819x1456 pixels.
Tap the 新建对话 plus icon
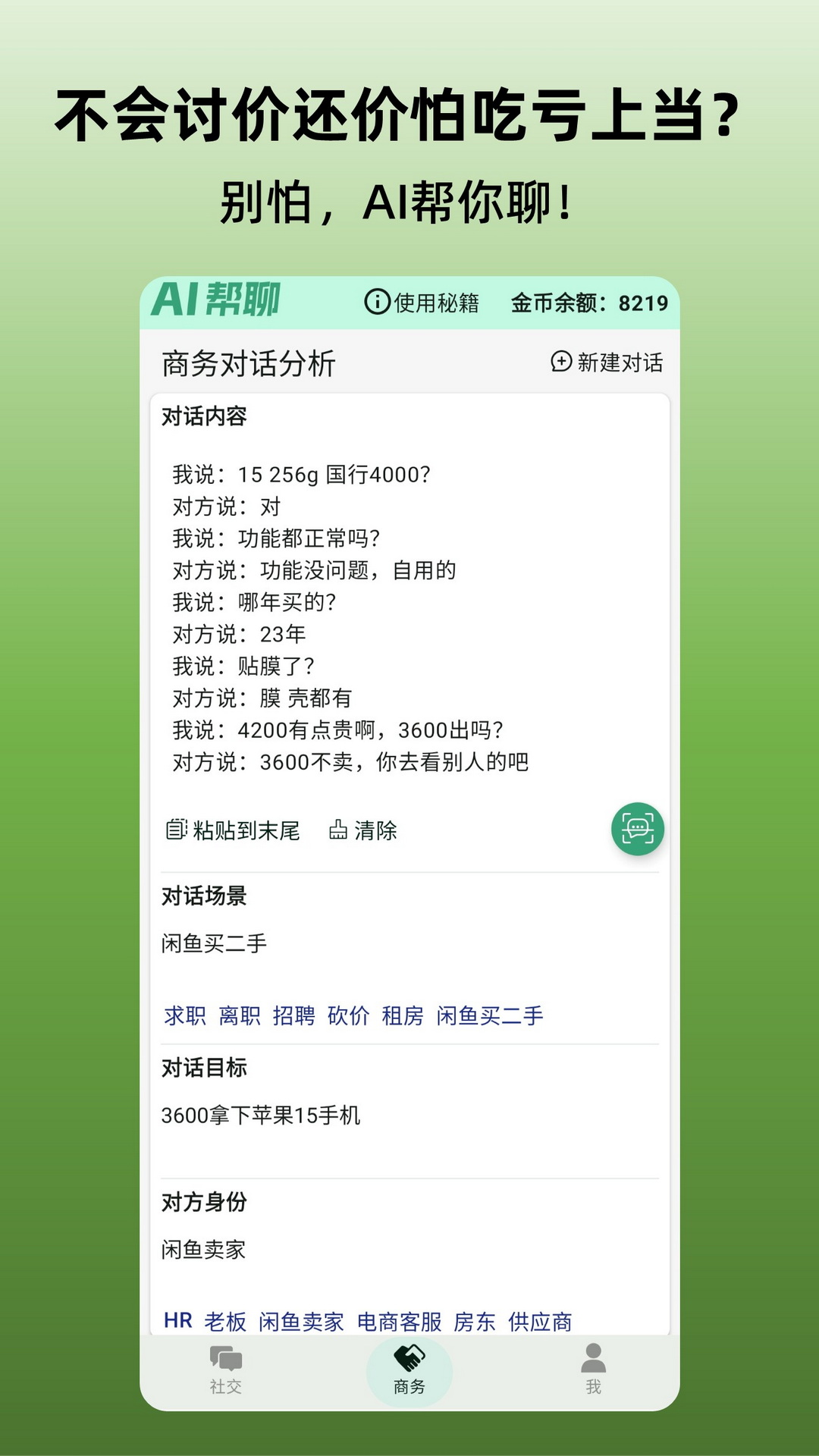click(x=561, y=363)
